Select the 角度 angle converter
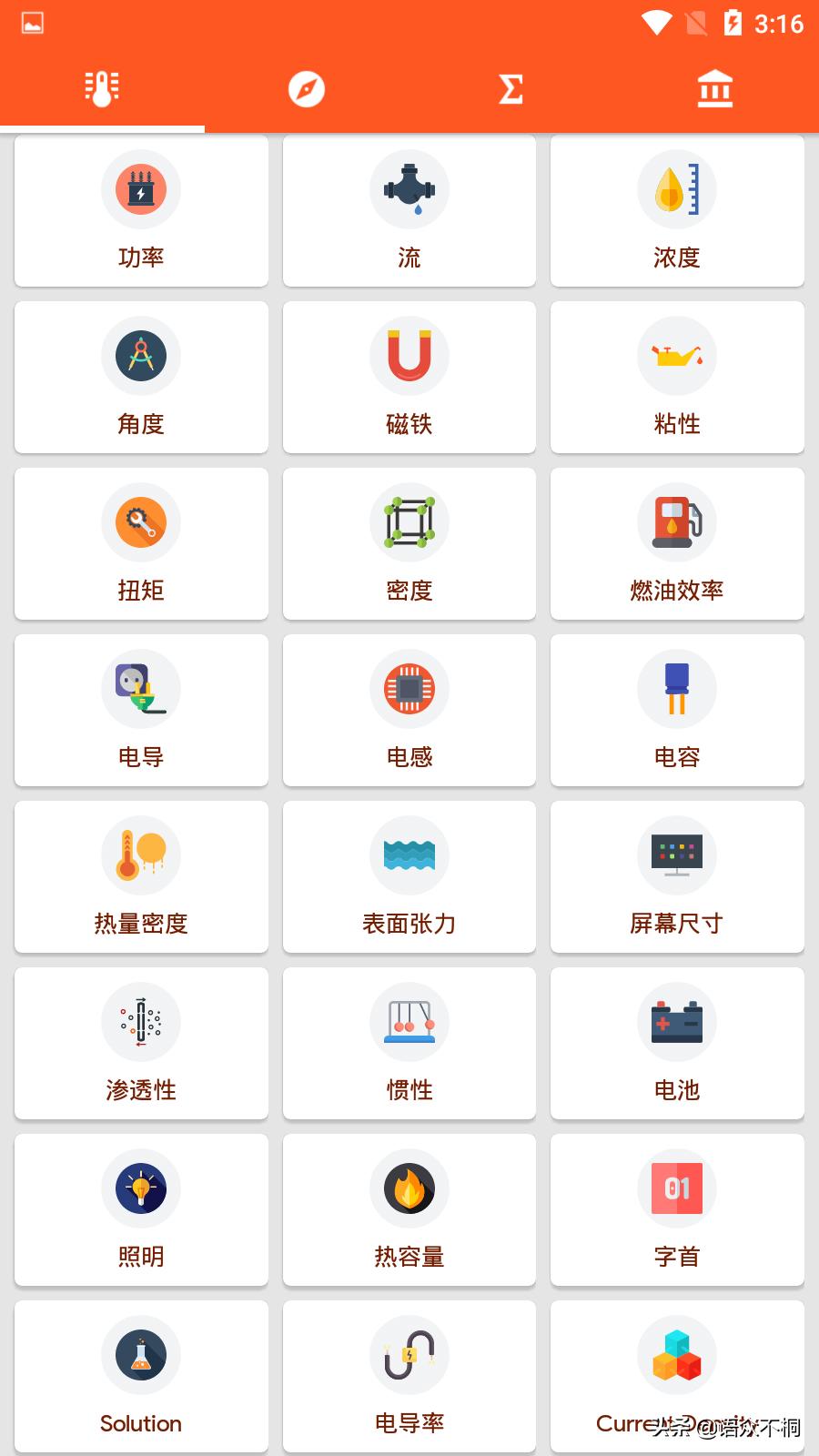This screenshot has height=1456, width=819. click(141, 377)
